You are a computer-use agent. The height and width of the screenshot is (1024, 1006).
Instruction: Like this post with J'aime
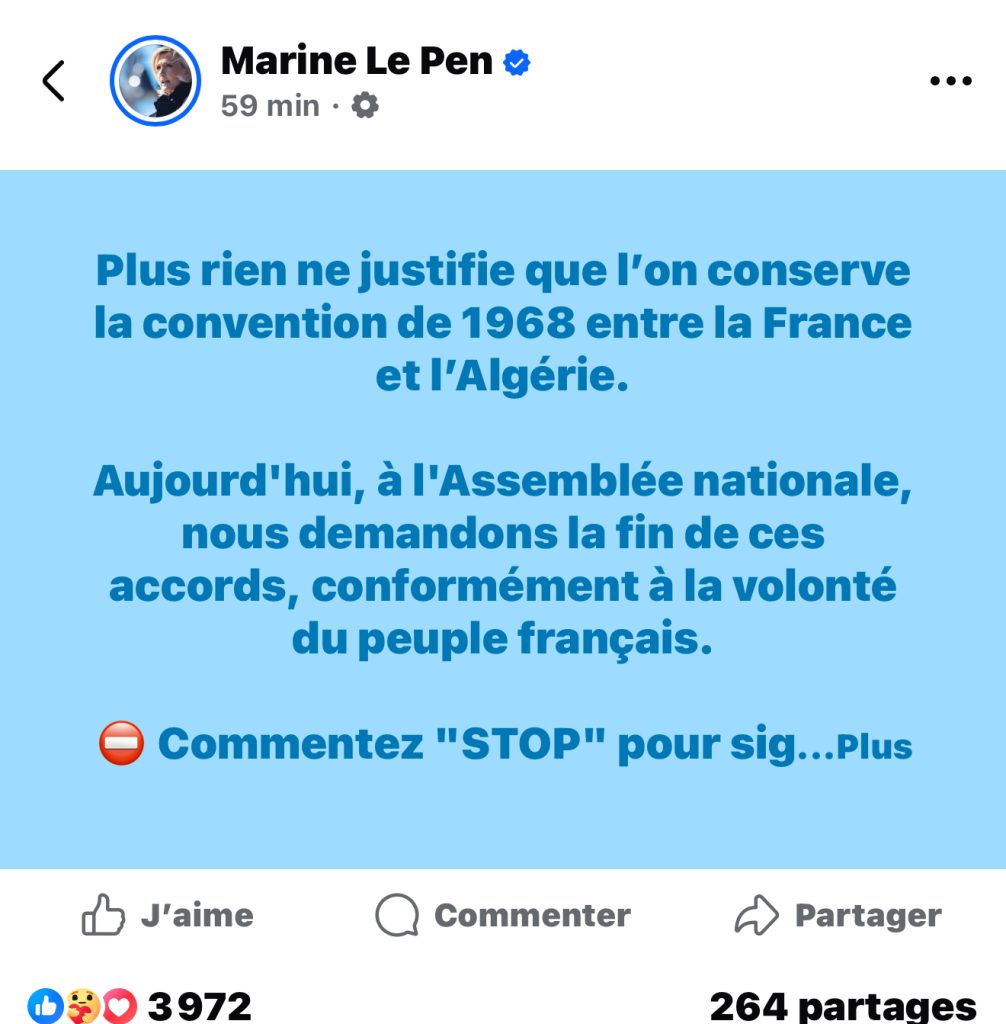[168, 915]
